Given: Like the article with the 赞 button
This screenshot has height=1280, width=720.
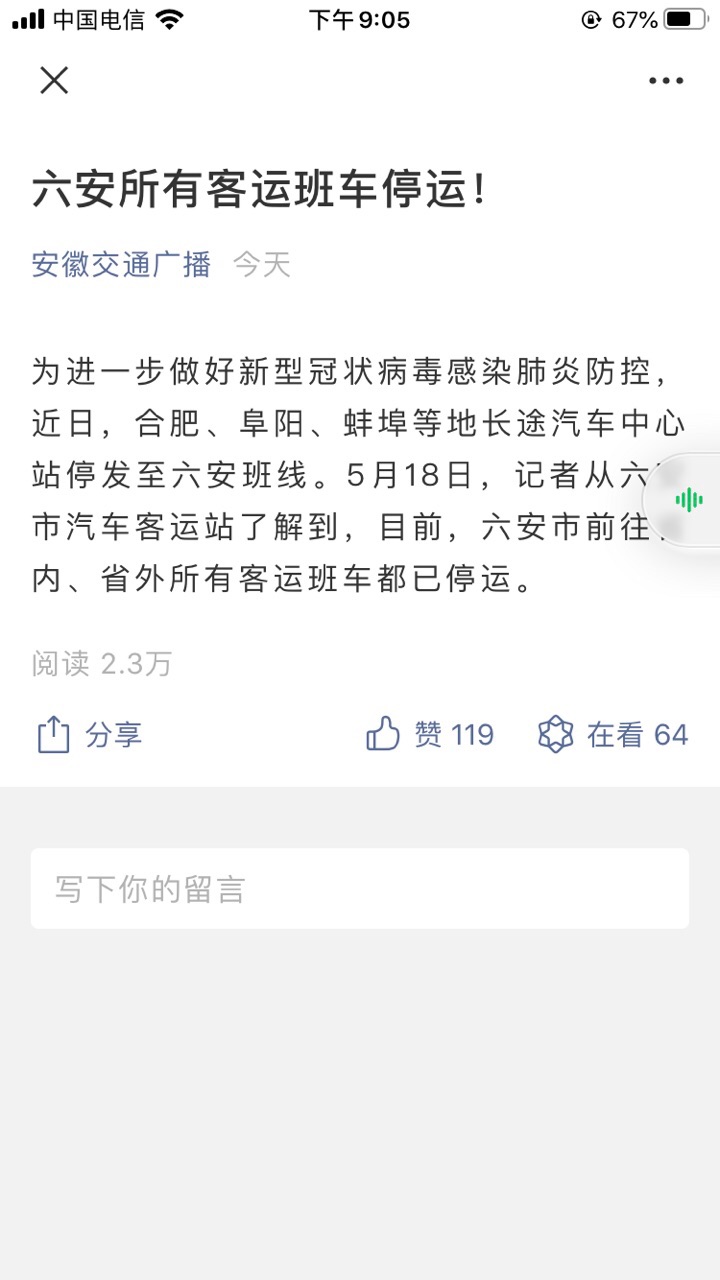Looking at the screenshot, I should 430,735.
